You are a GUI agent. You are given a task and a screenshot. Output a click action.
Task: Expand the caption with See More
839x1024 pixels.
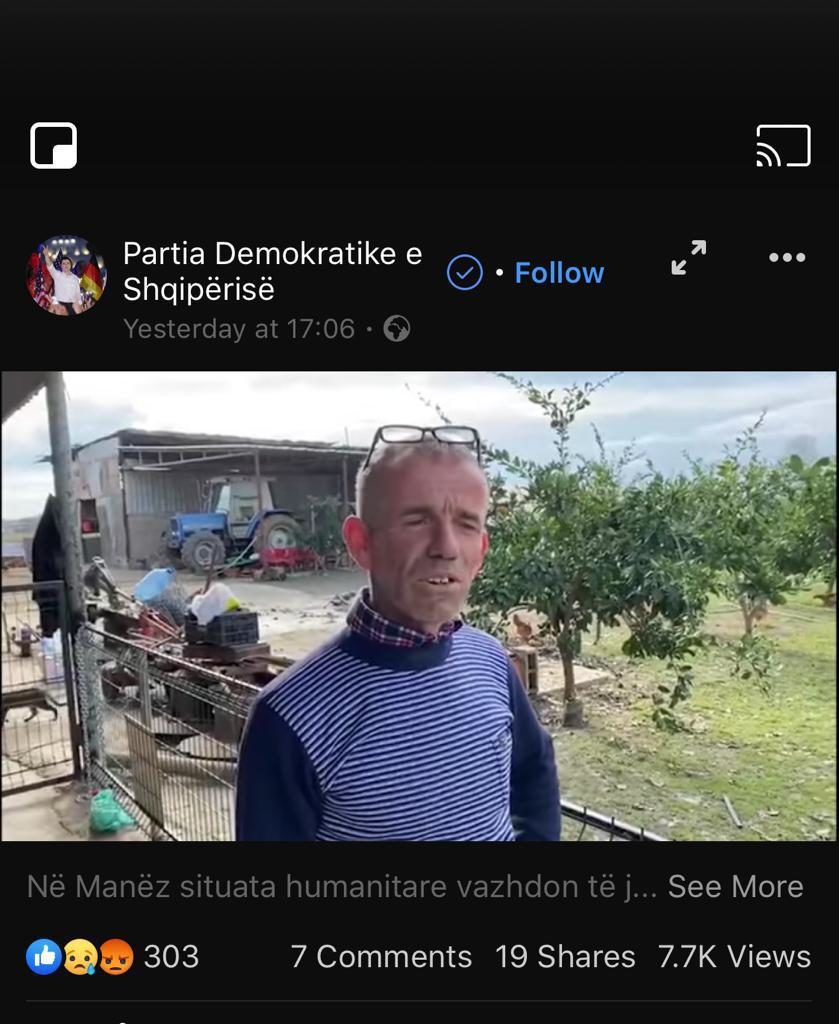[735, 886]
